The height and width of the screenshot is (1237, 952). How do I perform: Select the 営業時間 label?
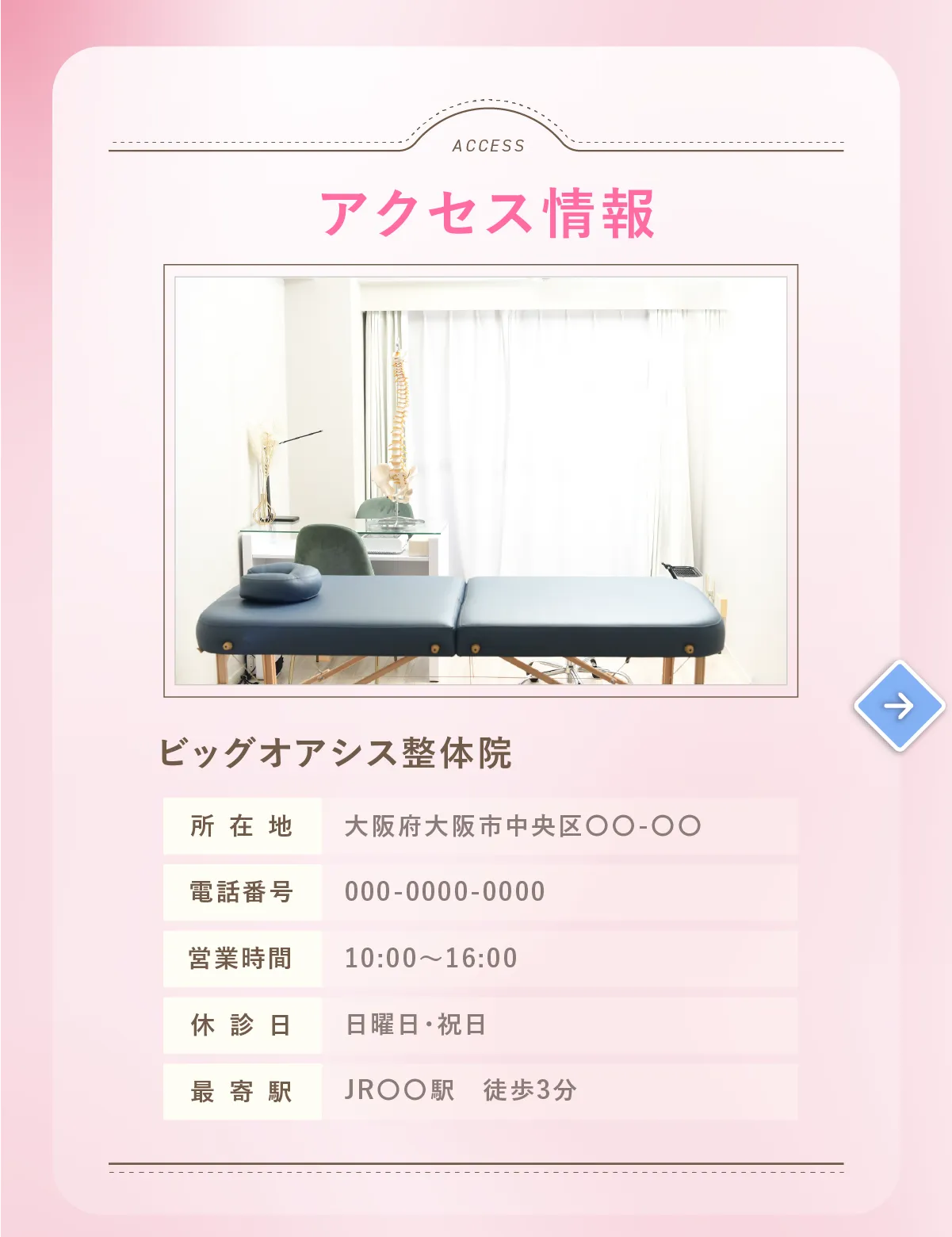(x=242, y=959)
